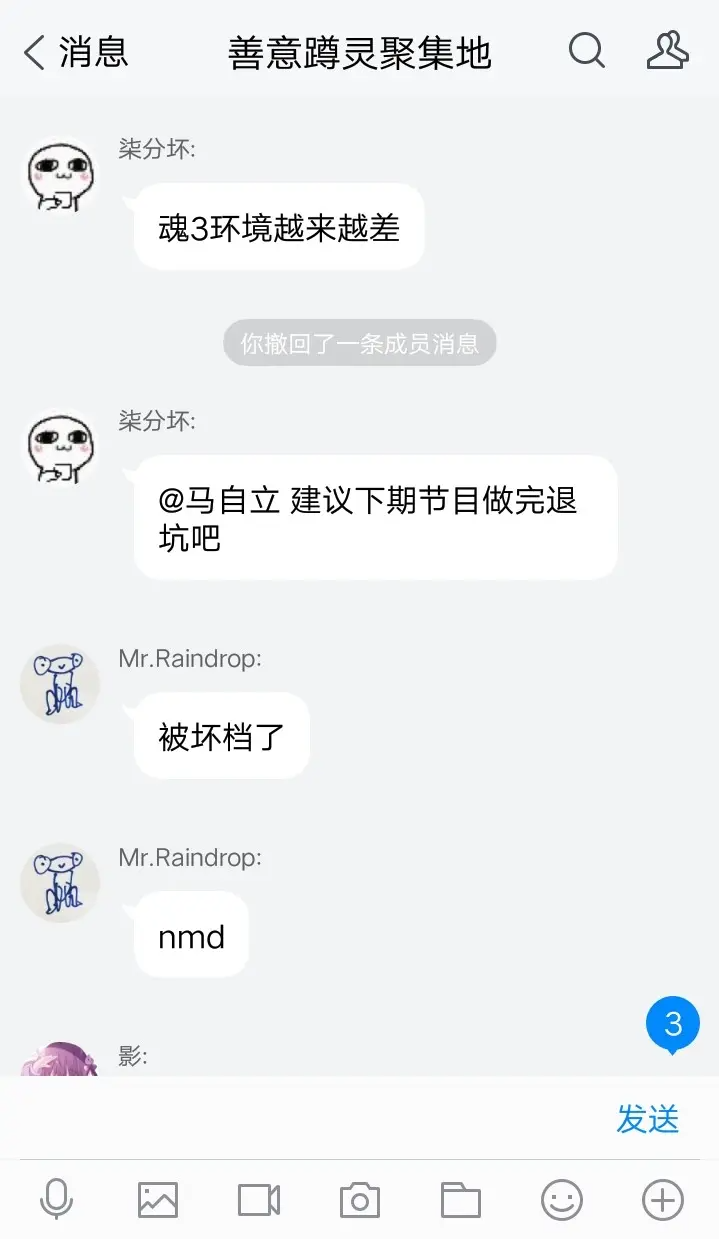Viewport: 719px width, 1239px height.
Task: Search the chat history
Action: [587, 50]
